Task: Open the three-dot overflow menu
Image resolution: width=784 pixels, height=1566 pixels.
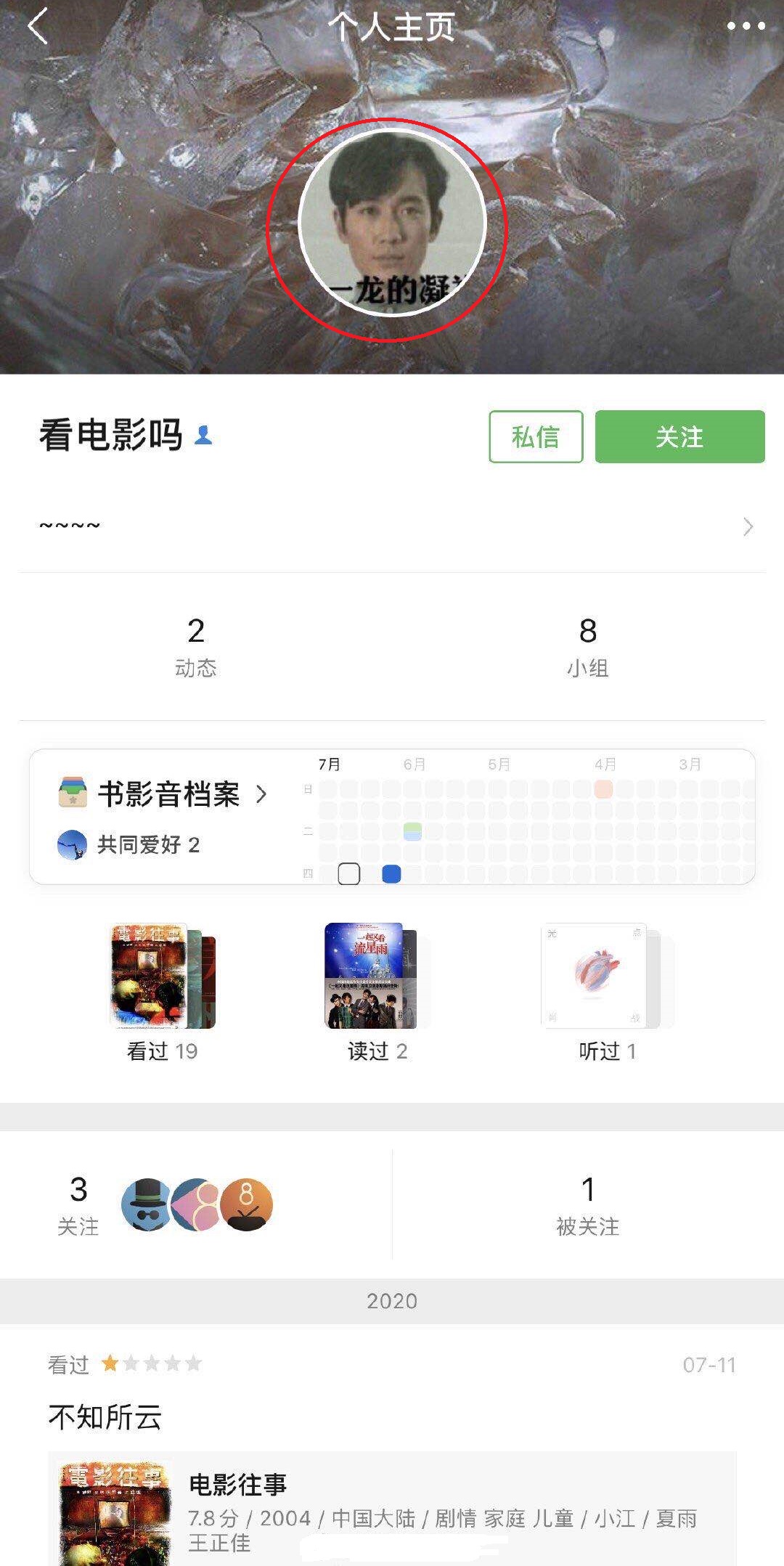Action: click(x=746, y=26)
